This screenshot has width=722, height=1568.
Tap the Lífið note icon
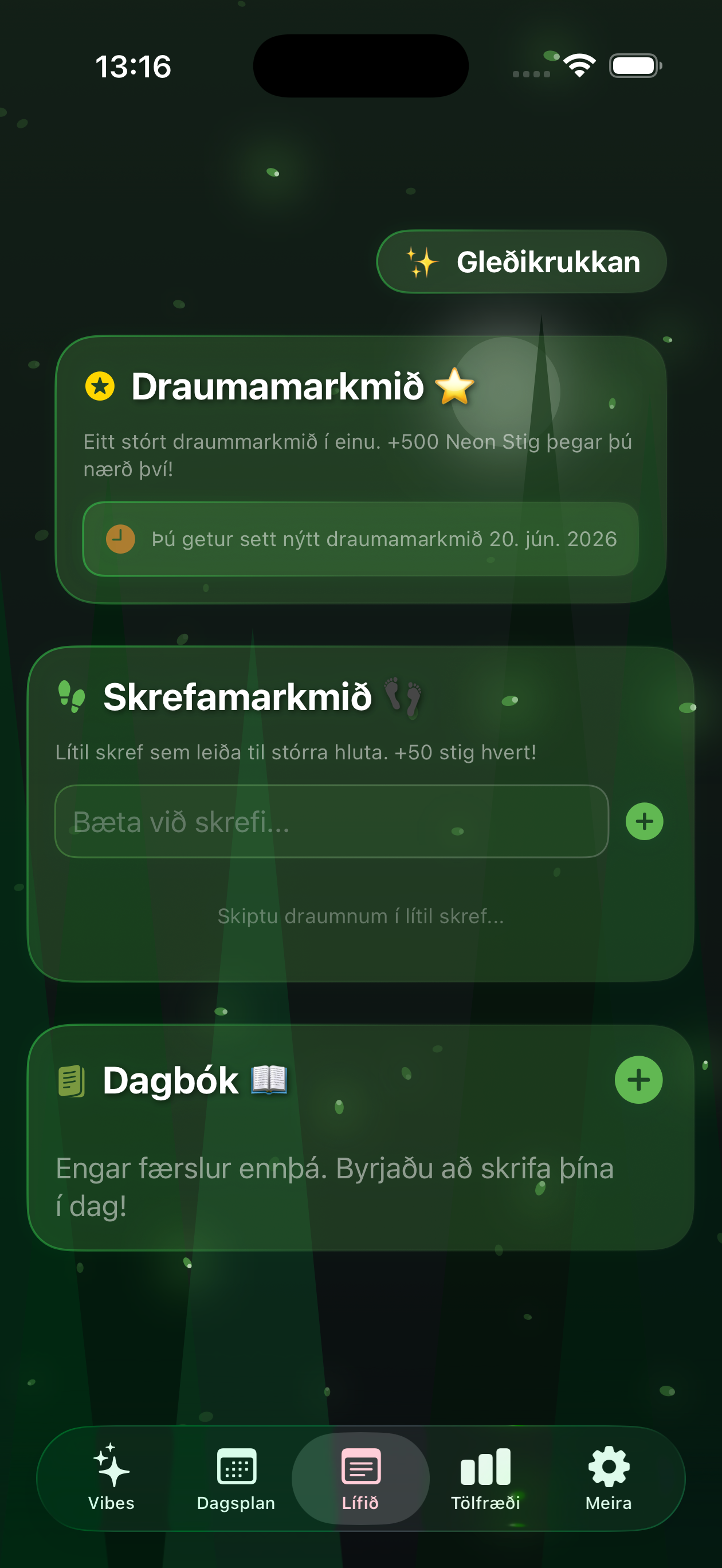click(360, 1465)
